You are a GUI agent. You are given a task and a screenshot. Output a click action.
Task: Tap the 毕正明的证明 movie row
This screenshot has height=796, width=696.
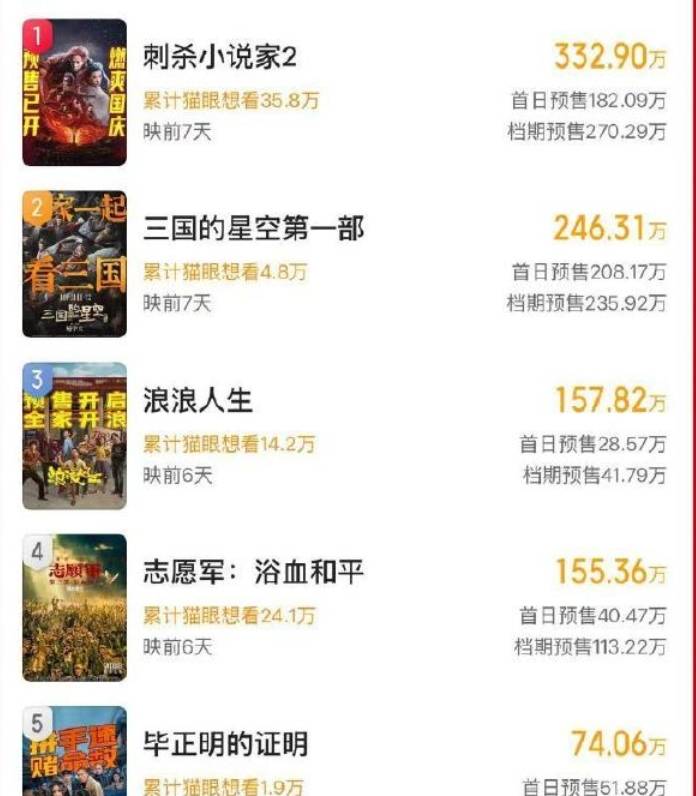[225, 744]
